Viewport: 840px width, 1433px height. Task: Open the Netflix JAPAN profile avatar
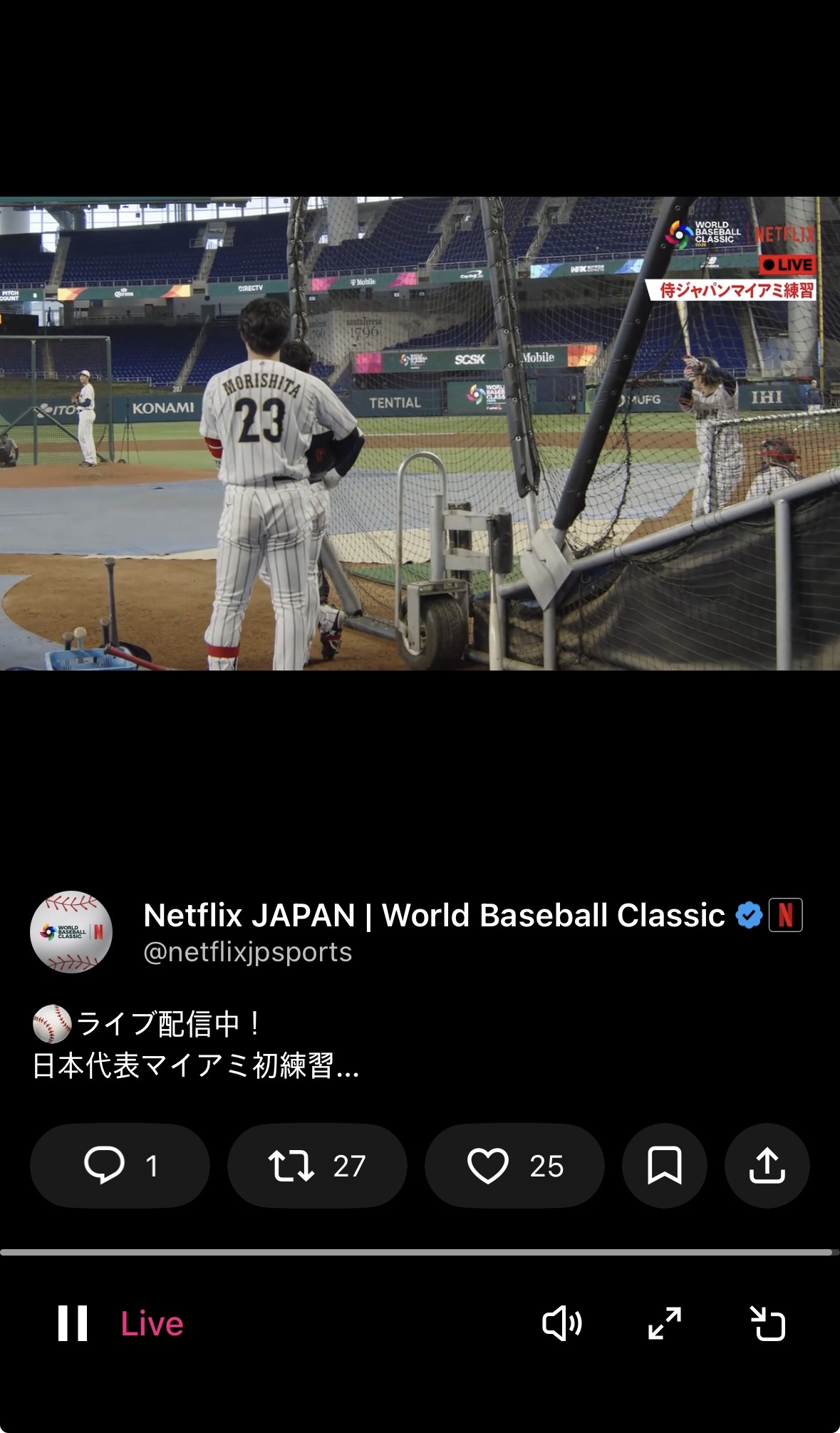[71, 932]
